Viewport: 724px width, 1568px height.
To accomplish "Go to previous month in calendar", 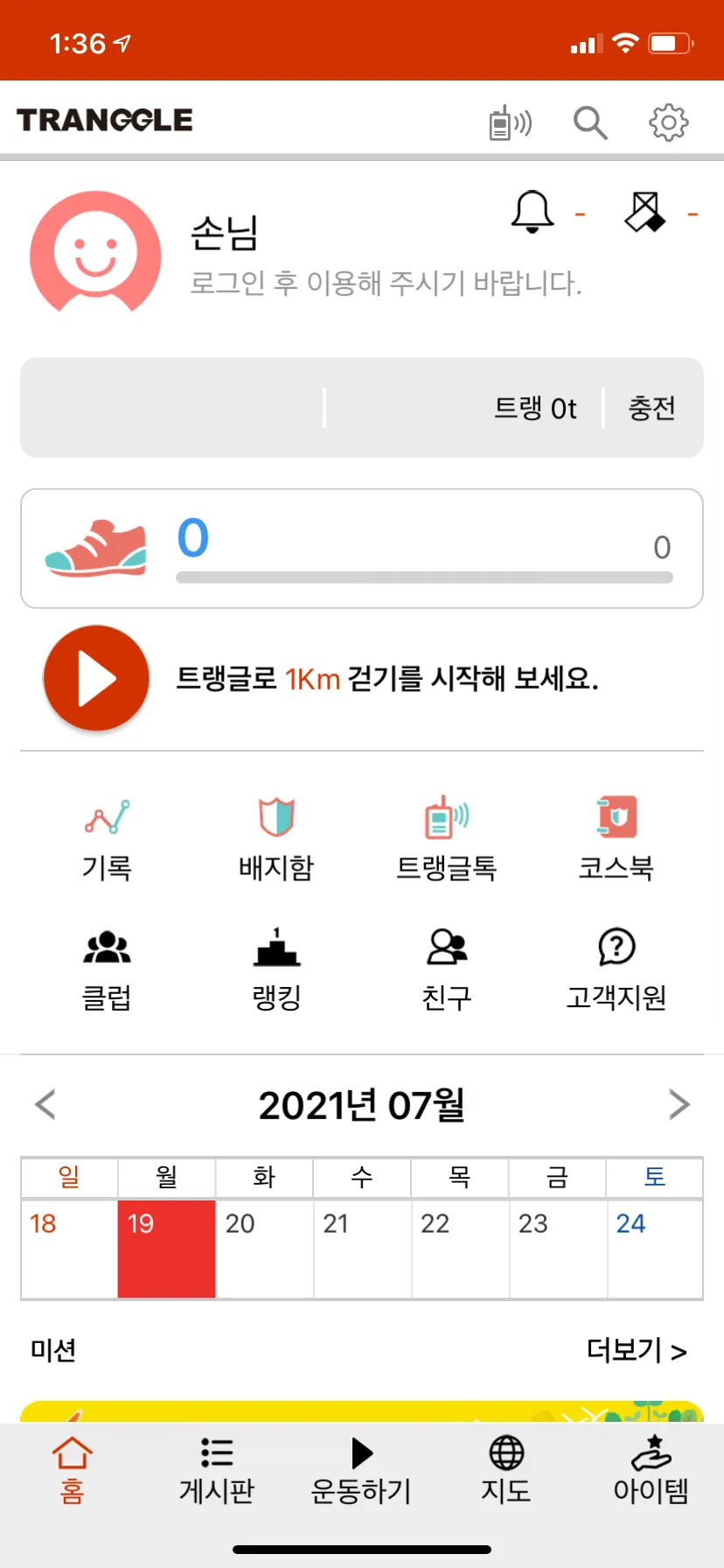I will coord(45,1104).
